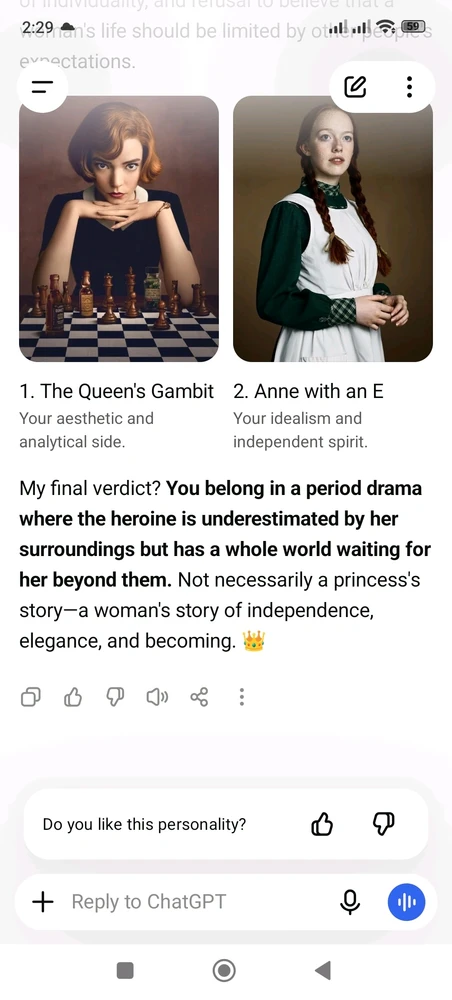Dislike the response with thumbs down below it
Screen dimensions: 452x1000
[x=115, y=697]
